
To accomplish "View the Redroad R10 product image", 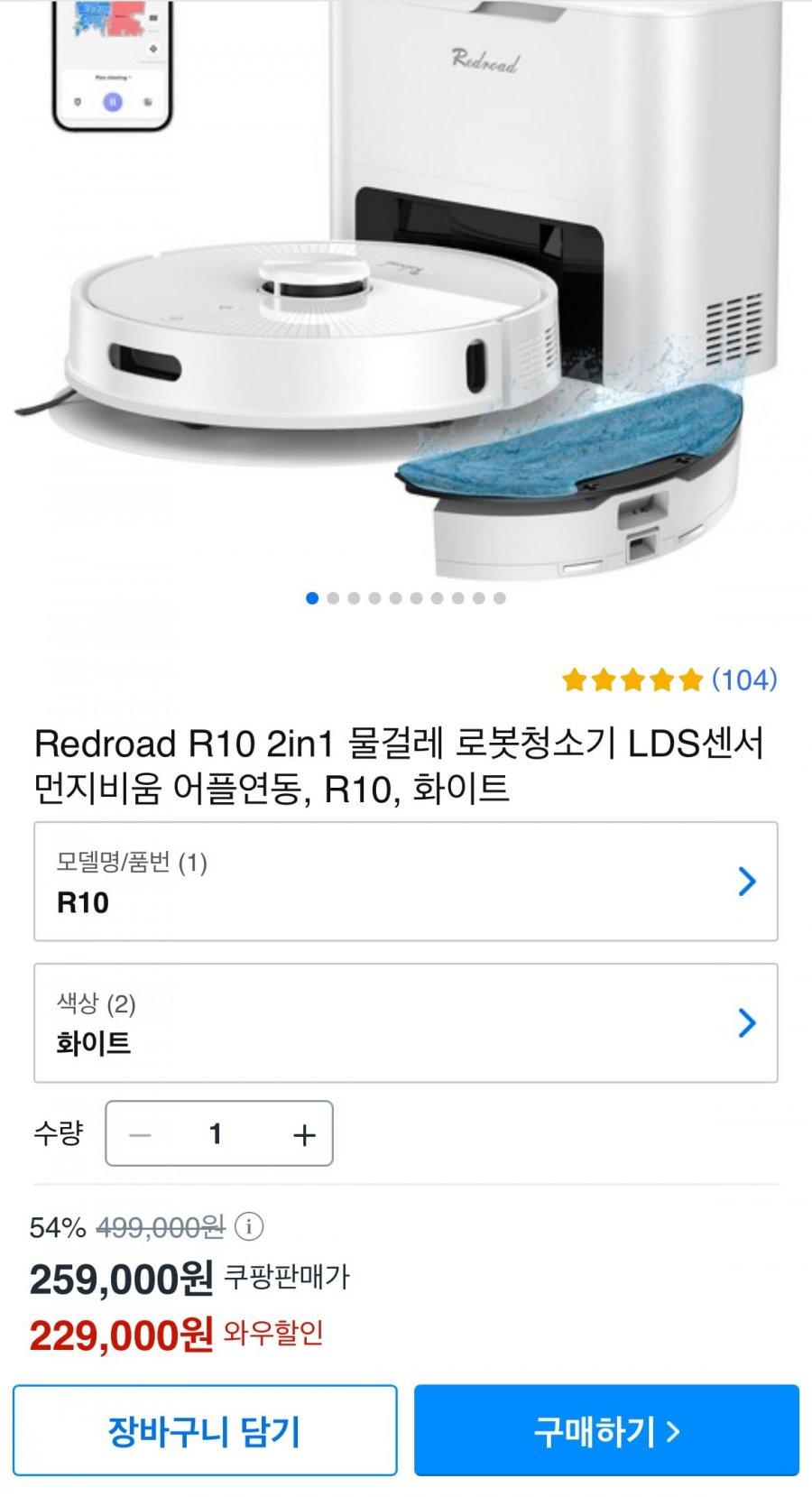I will click(x=406, y=289).
